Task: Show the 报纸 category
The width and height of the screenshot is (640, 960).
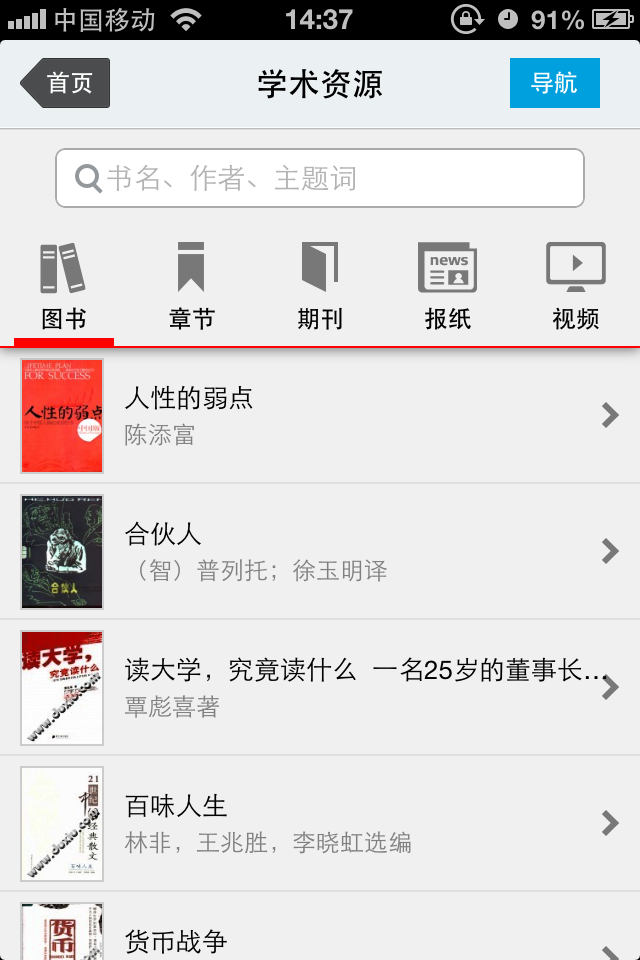Action: click(447, 288)
